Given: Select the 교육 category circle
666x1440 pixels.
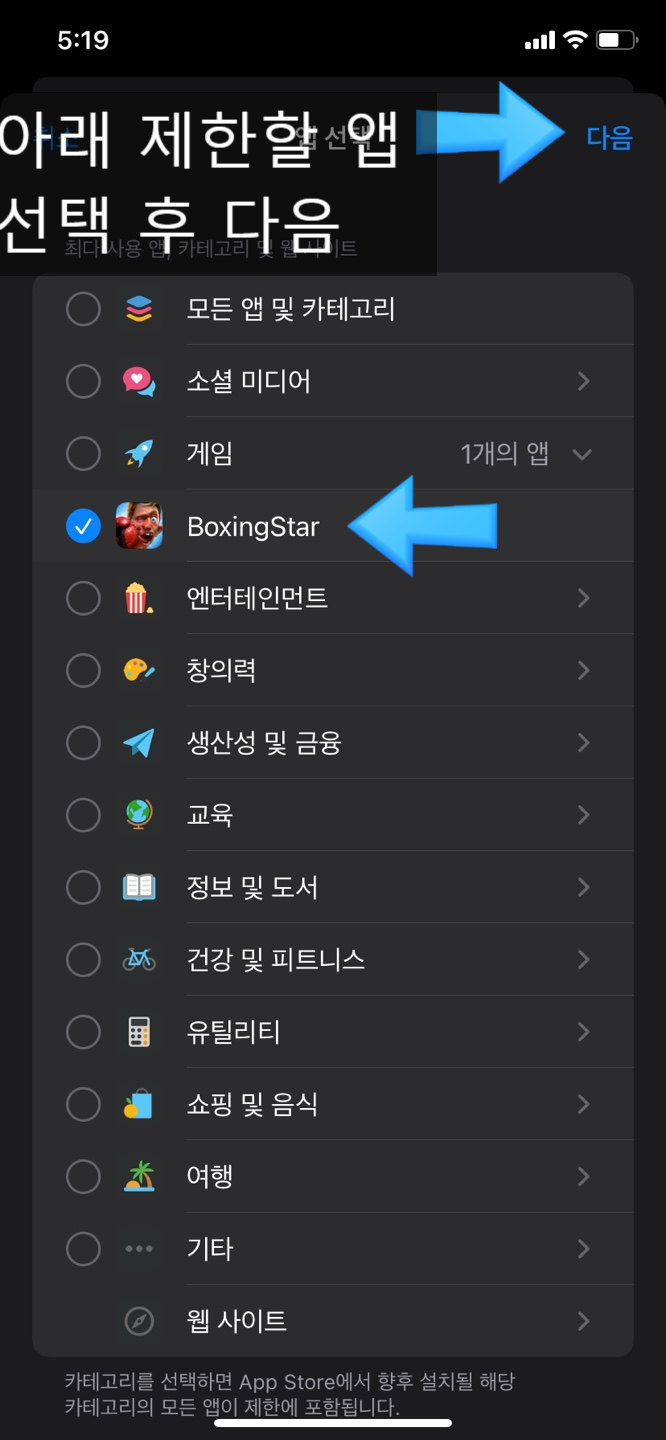Looking at the screenshot, I should (83, 815).
